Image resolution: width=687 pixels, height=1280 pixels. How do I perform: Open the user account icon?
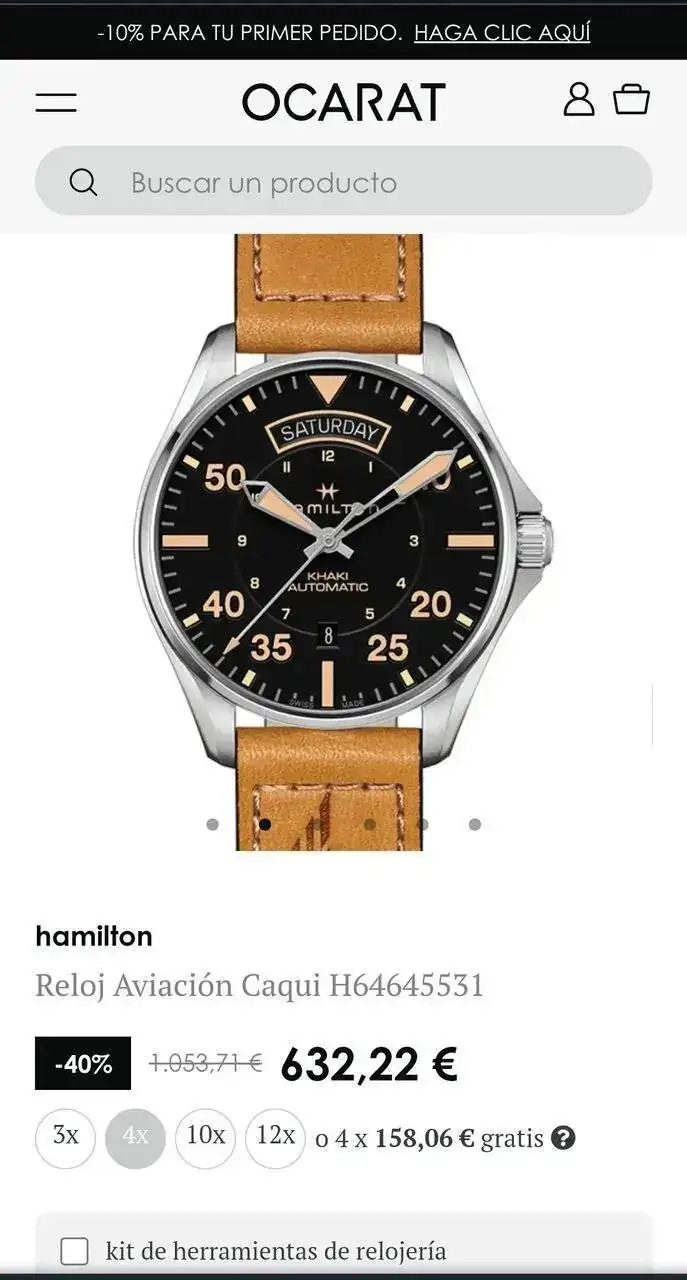coord(578,100)
